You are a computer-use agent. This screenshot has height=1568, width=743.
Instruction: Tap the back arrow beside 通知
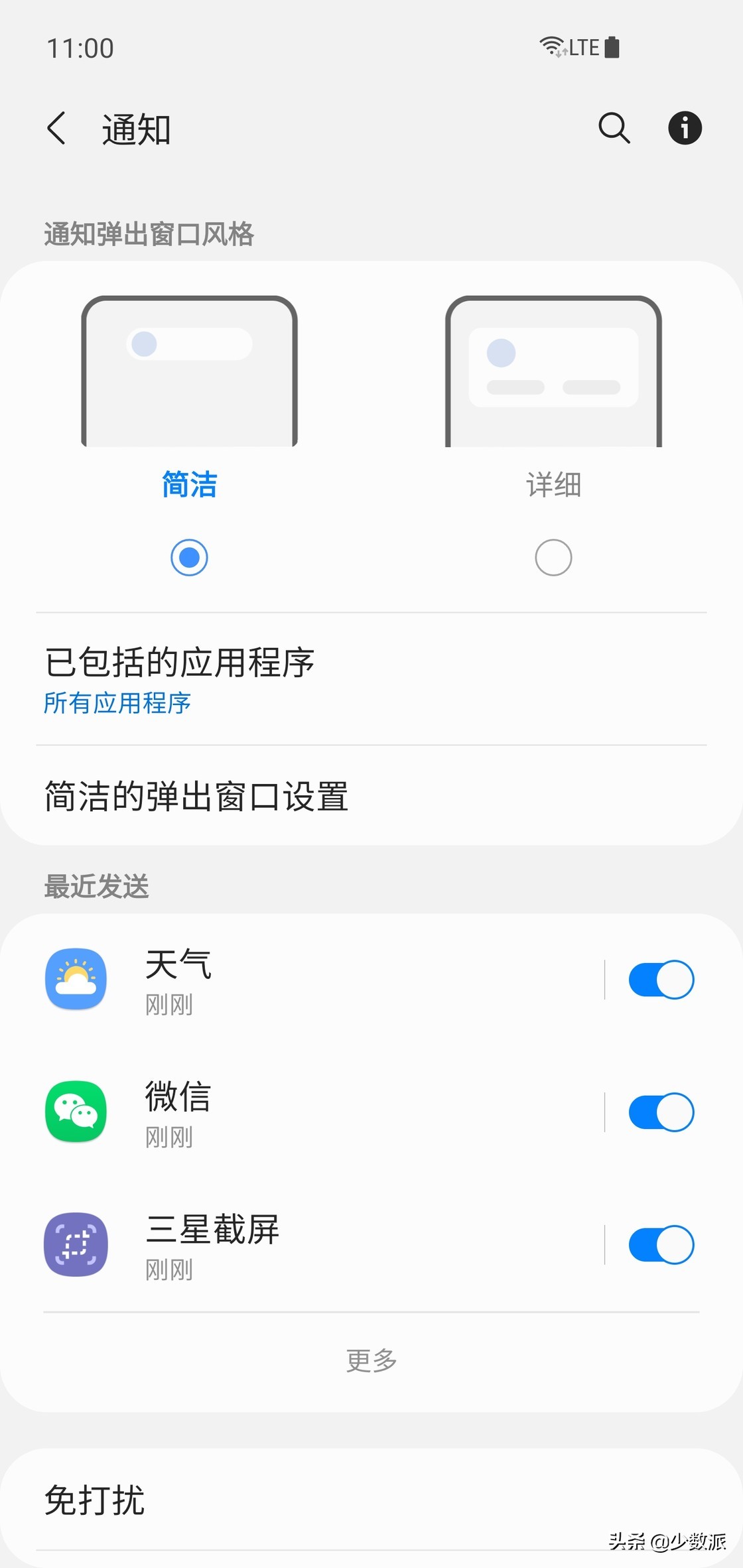[x=56, y=127]
